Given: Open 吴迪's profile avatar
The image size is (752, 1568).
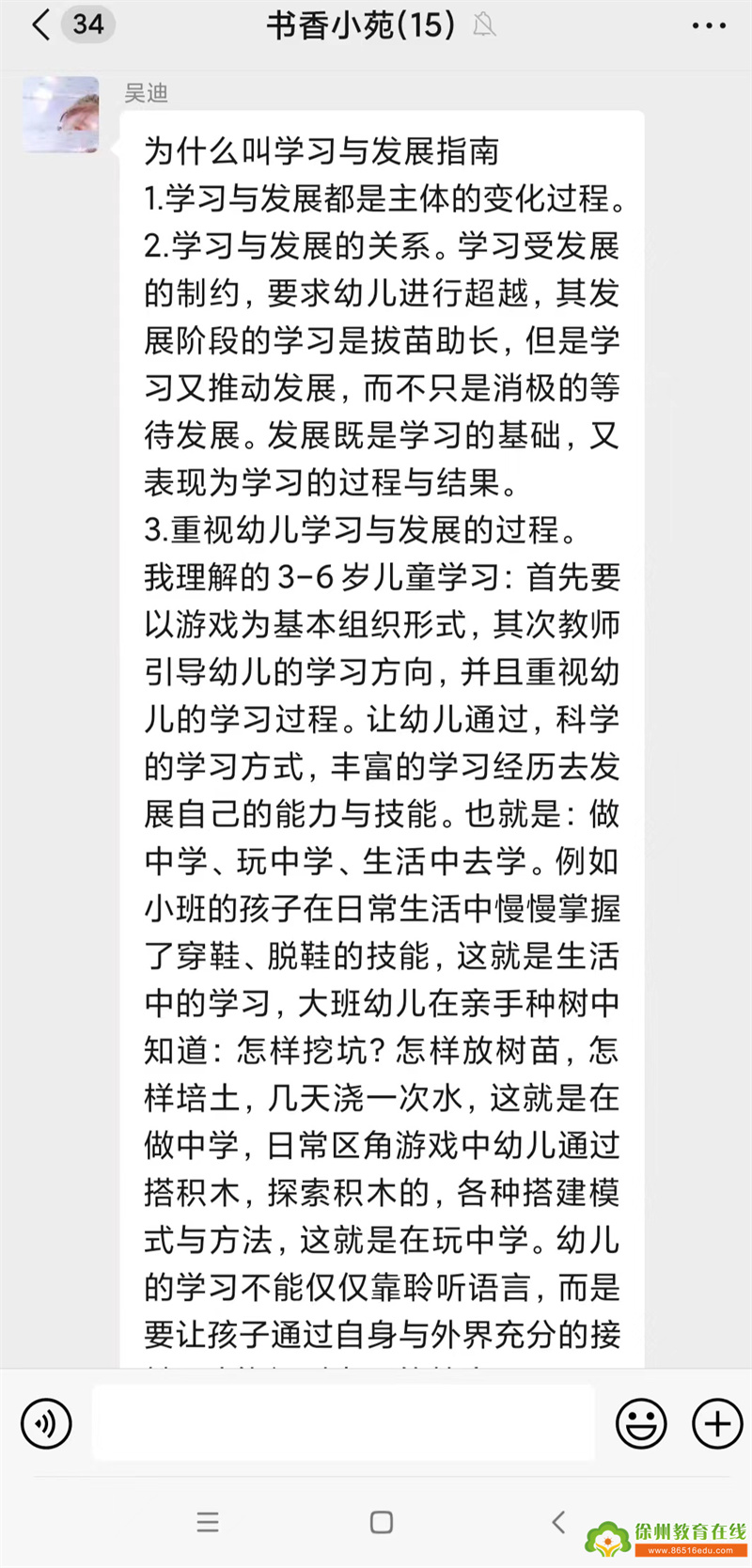Looking at the screenshot, I should tap(61, 115).
